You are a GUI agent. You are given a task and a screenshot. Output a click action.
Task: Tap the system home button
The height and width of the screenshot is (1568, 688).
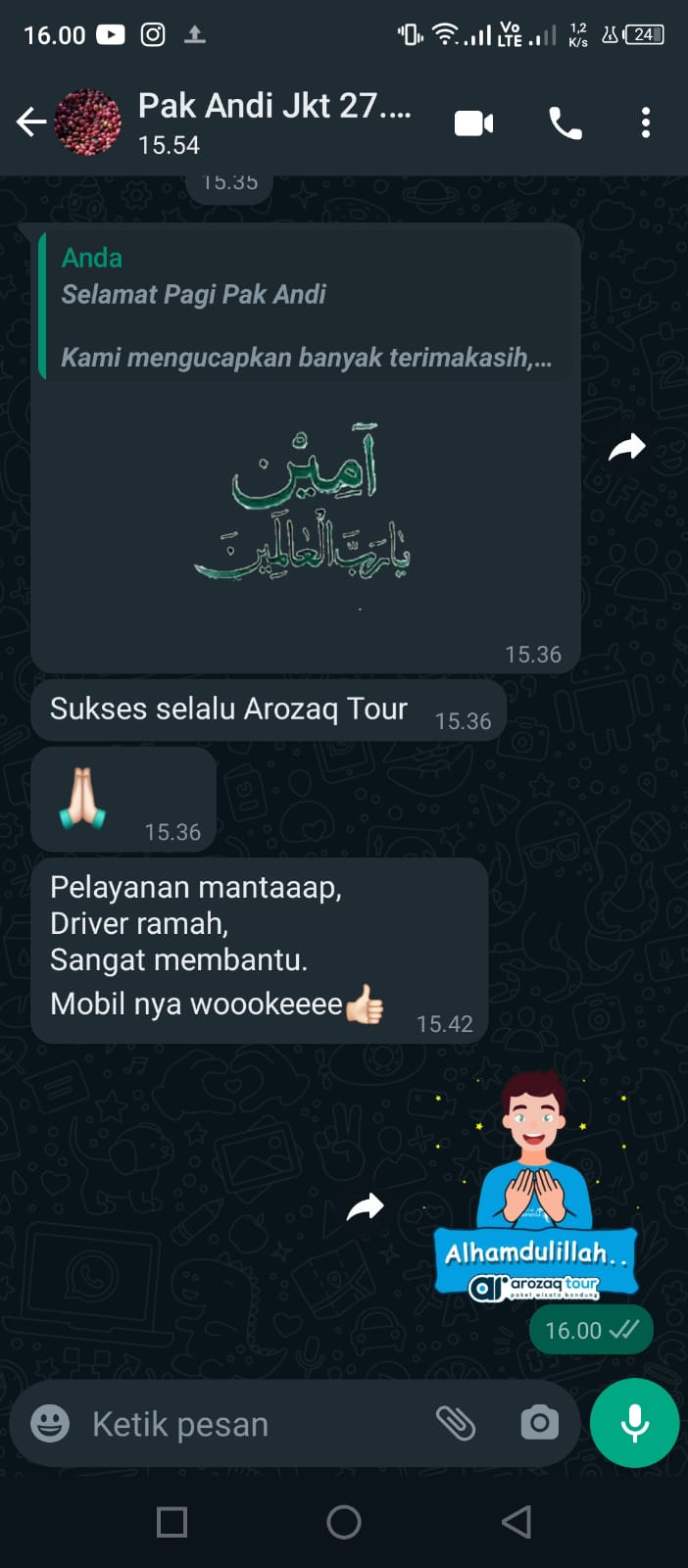coord(344,1522)
